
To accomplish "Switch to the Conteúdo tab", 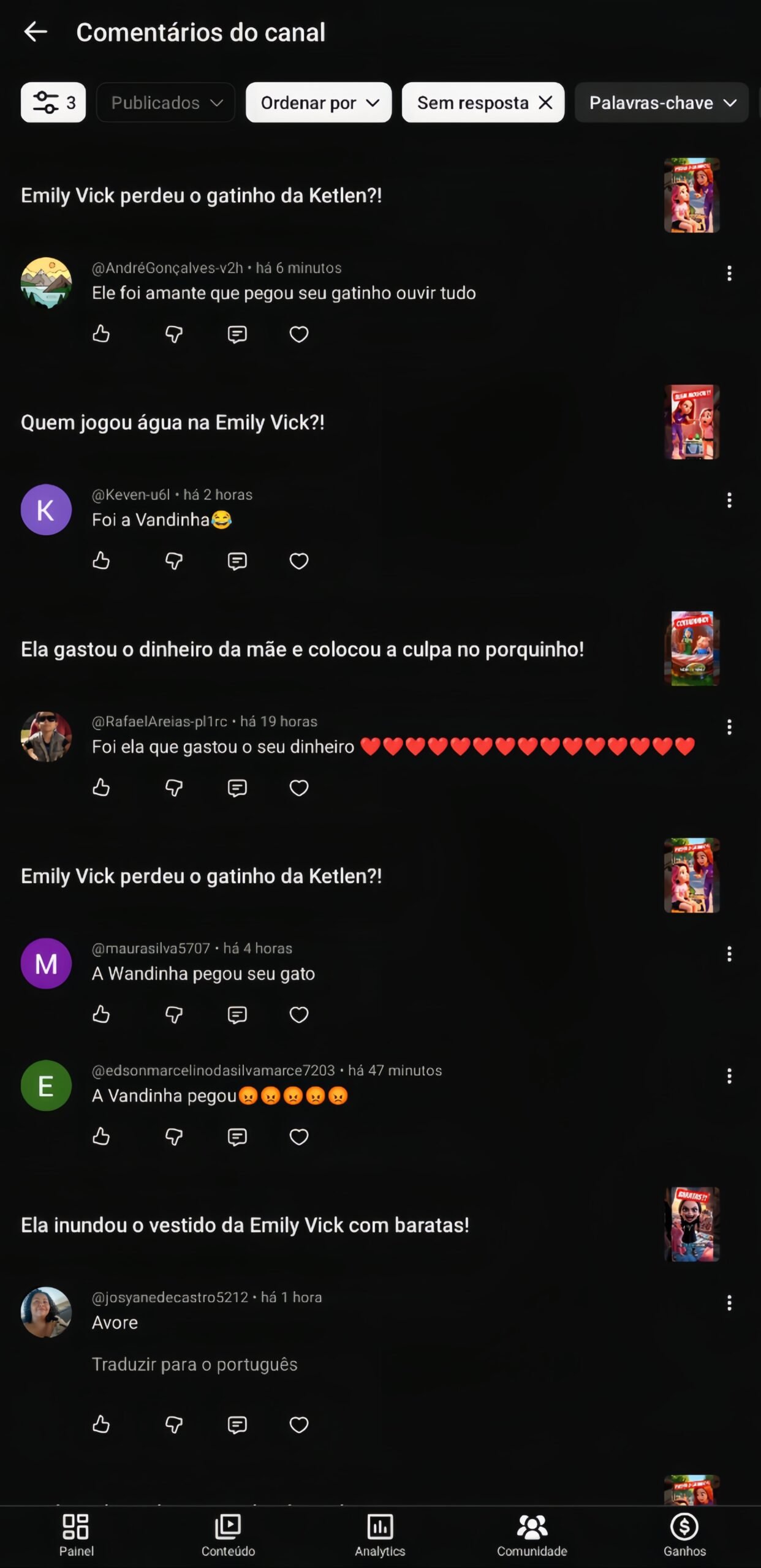I will [228, 1534].
